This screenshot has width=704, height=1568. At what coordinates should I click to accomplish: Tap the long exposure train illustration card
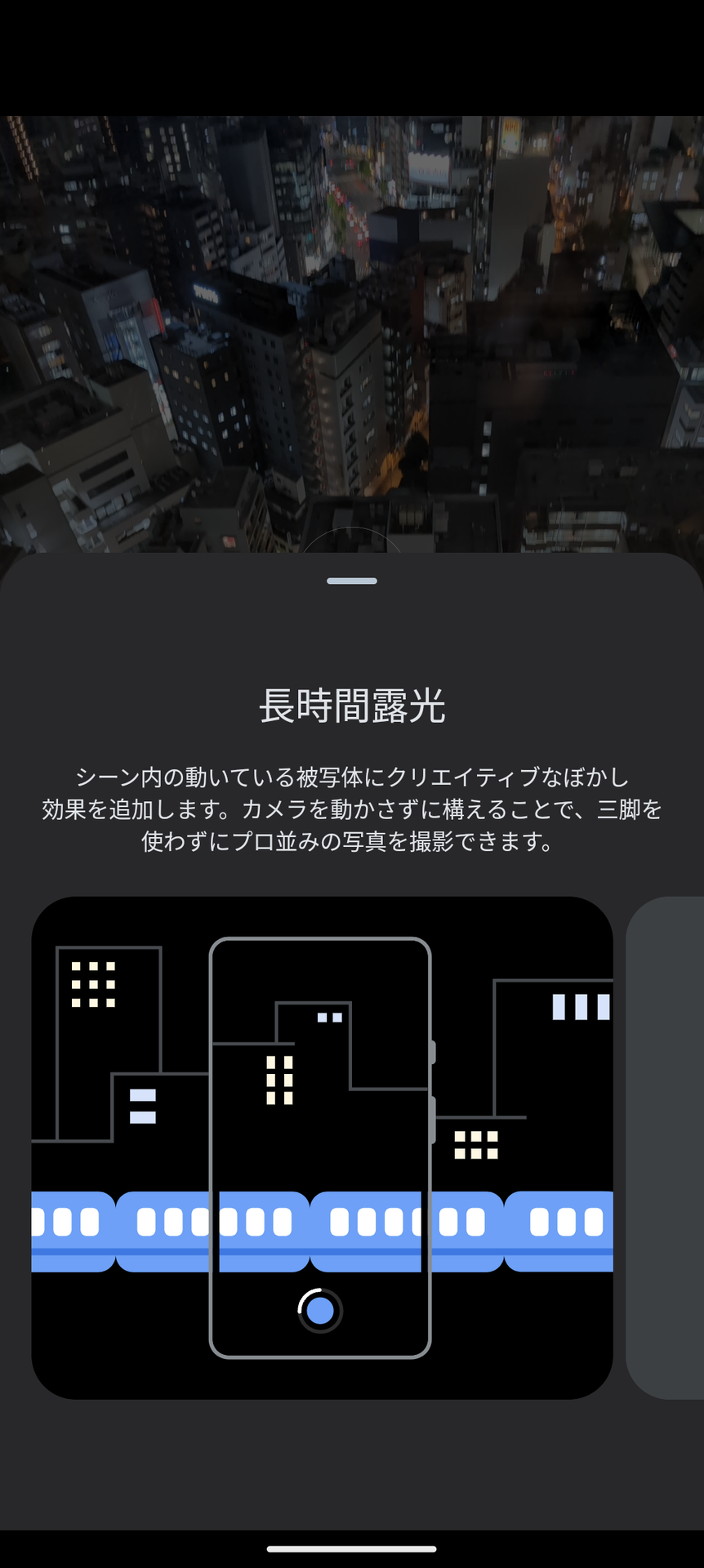point(322,1147)
